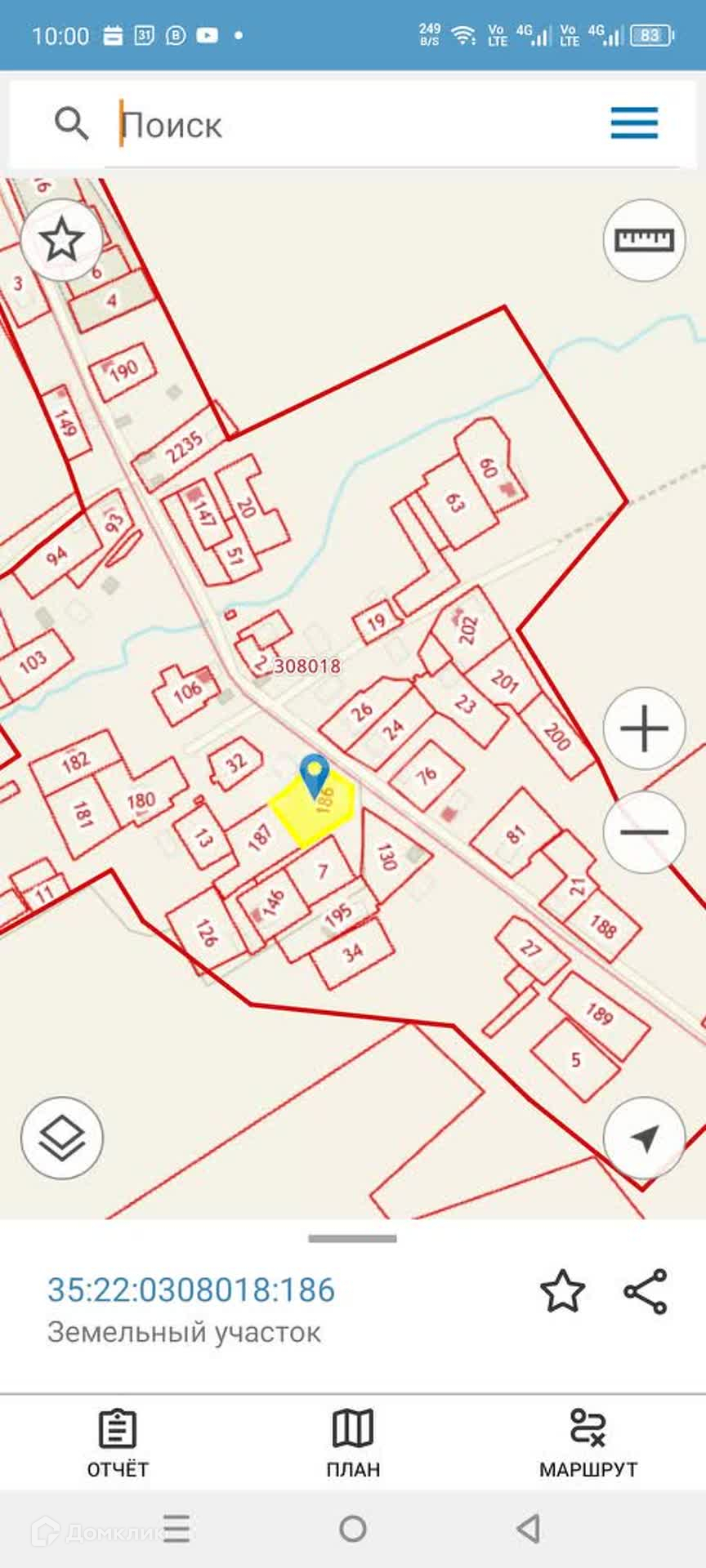Open the map layers selector
Screen dimensions: 706x1568
tap(62, 1138)
